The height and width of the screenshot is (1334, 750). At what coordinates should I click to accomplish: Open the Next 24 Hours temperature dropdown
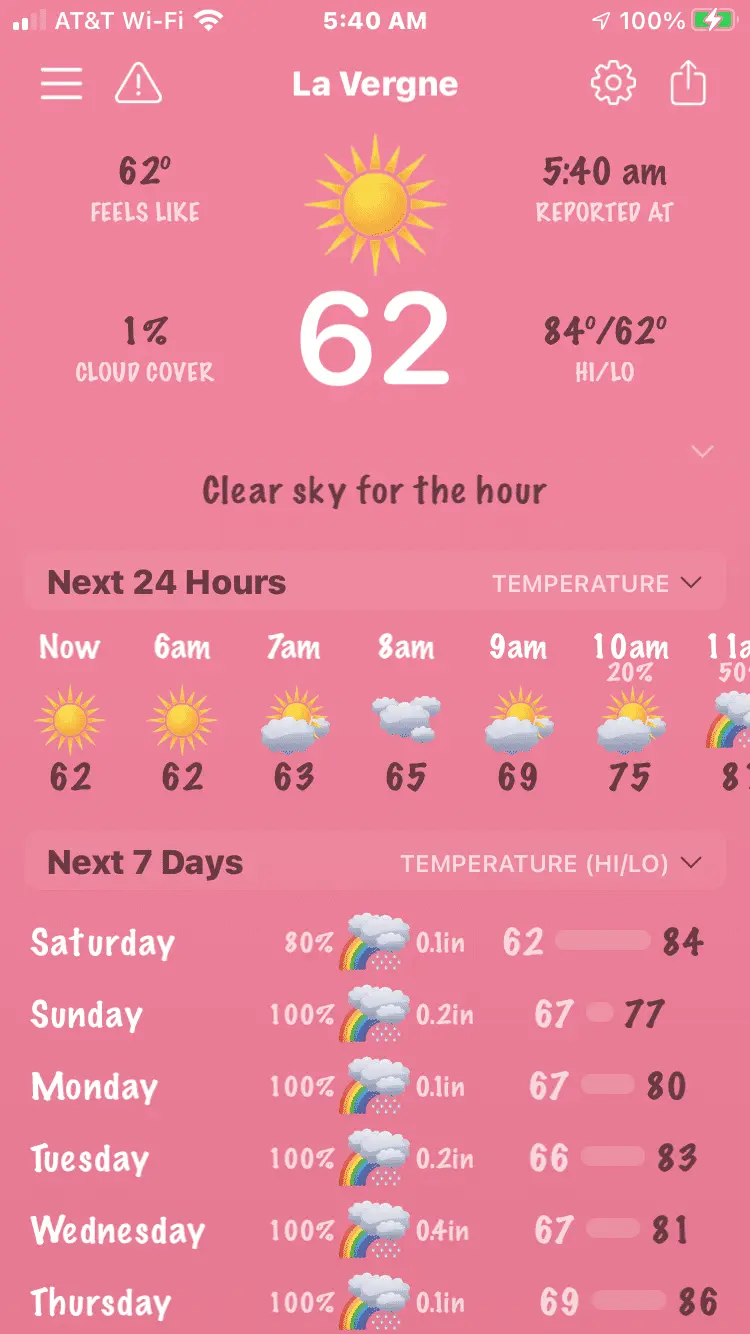(597, 583)
